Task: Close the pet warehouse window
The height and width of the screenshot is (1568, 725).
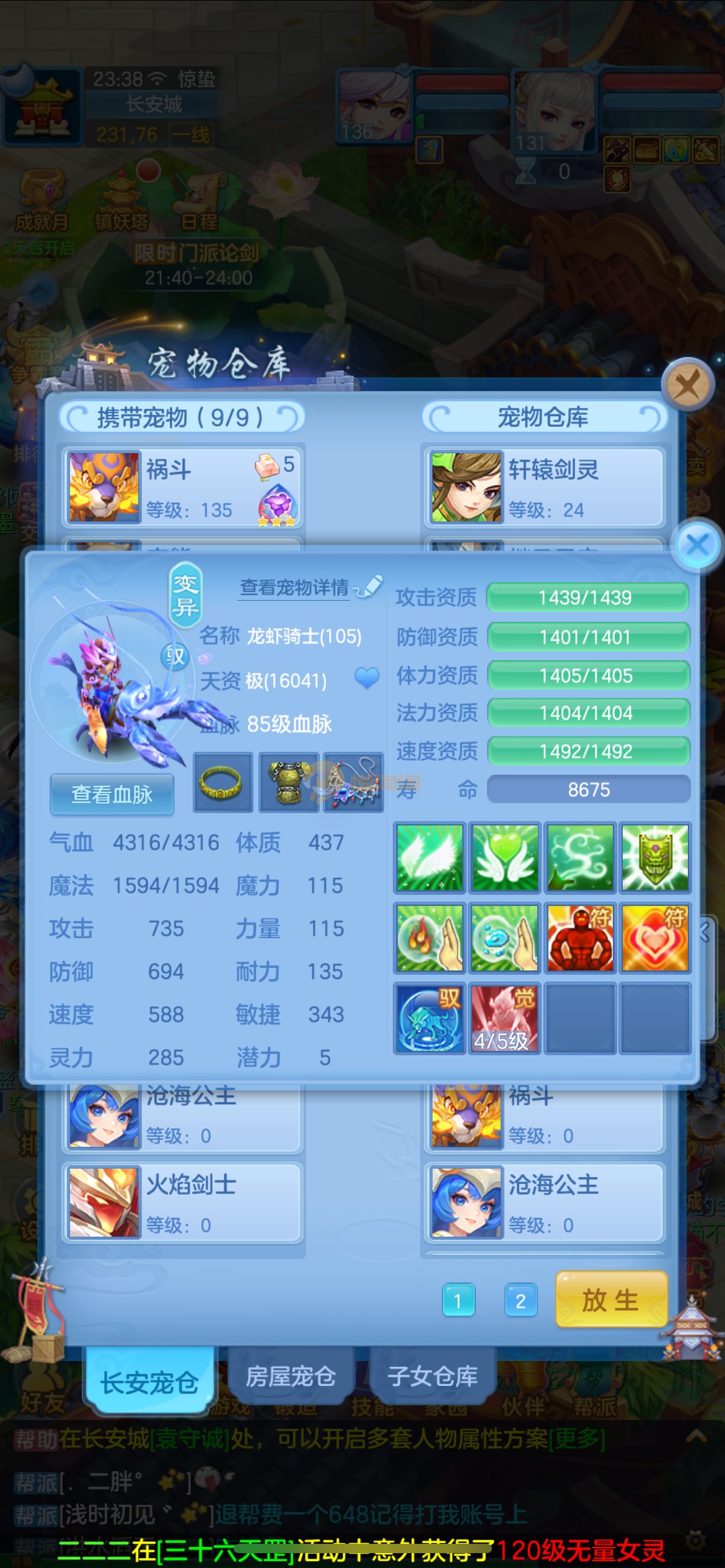Action: point(687,385)
